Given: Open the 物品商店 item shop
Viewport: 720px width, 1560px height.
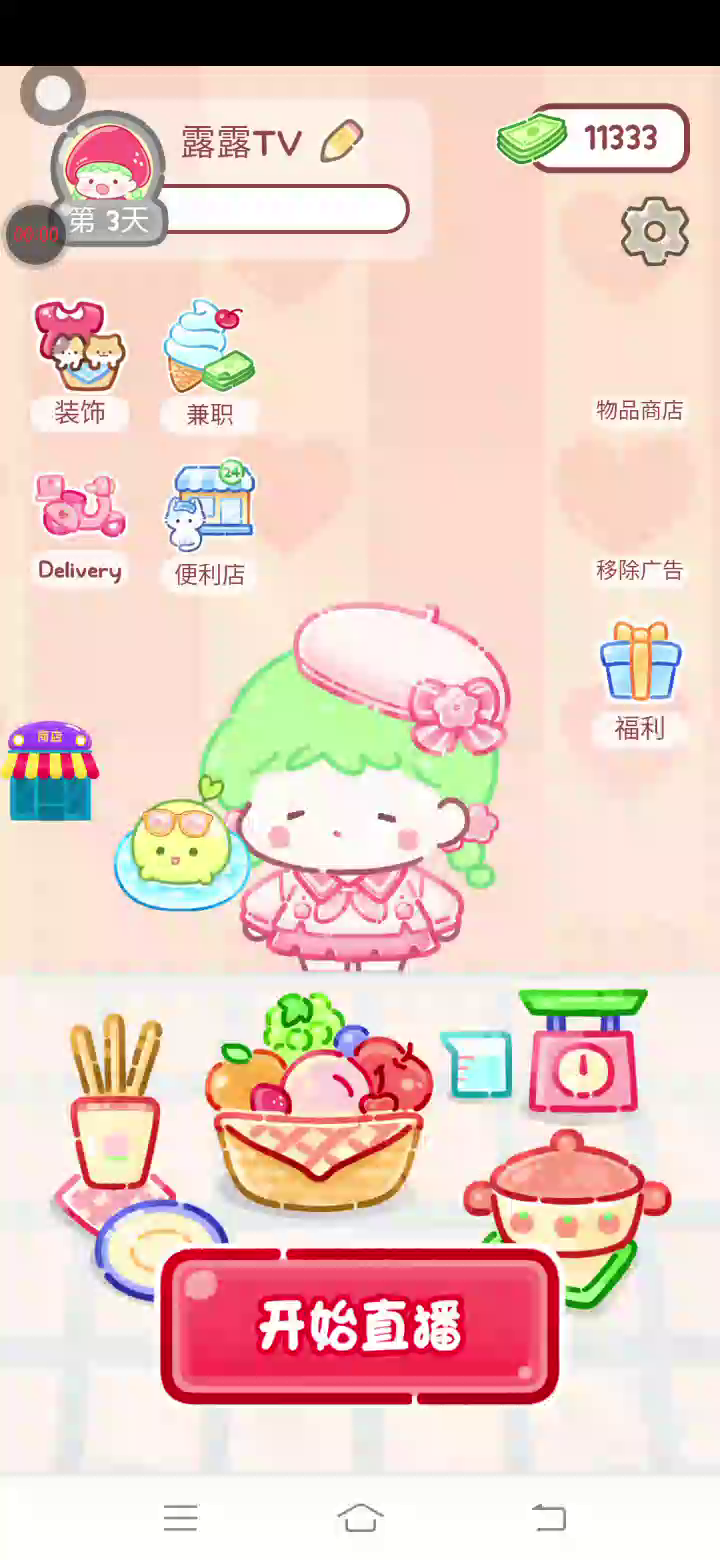Looking at the screenshot, I should point(639,410).
